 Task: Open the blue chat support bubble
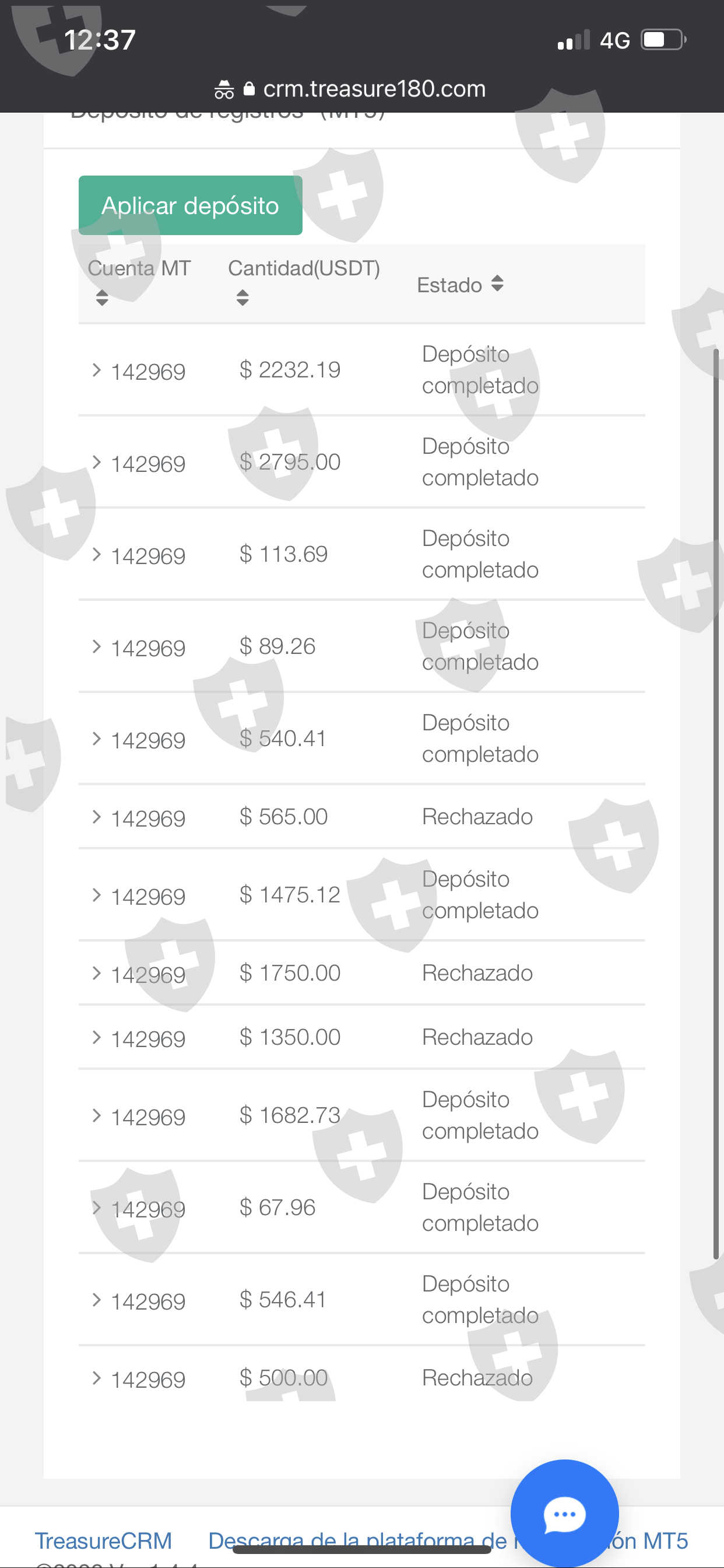pos(564,1514)
